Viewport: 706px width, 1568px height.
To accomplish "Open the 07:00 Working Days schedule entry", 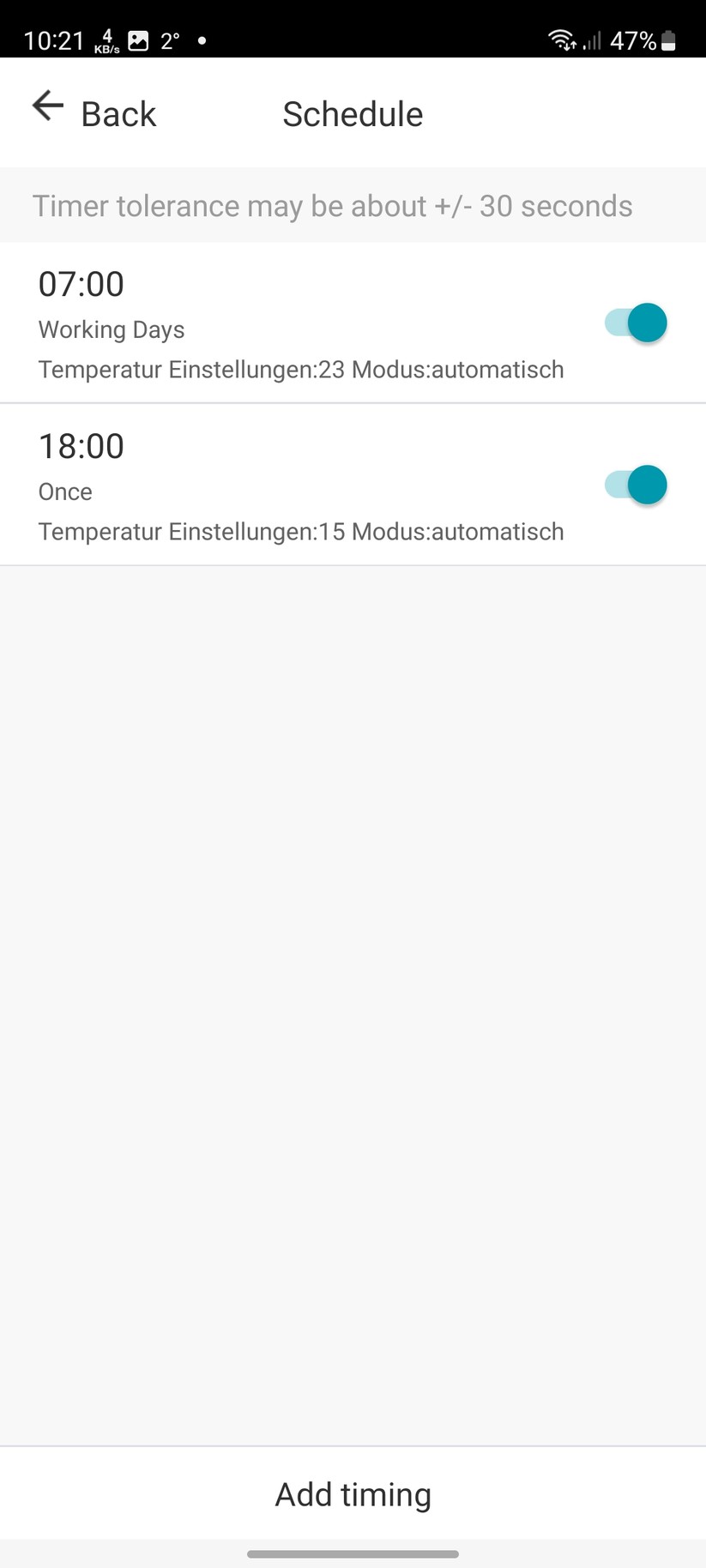I will pos(300,323).
